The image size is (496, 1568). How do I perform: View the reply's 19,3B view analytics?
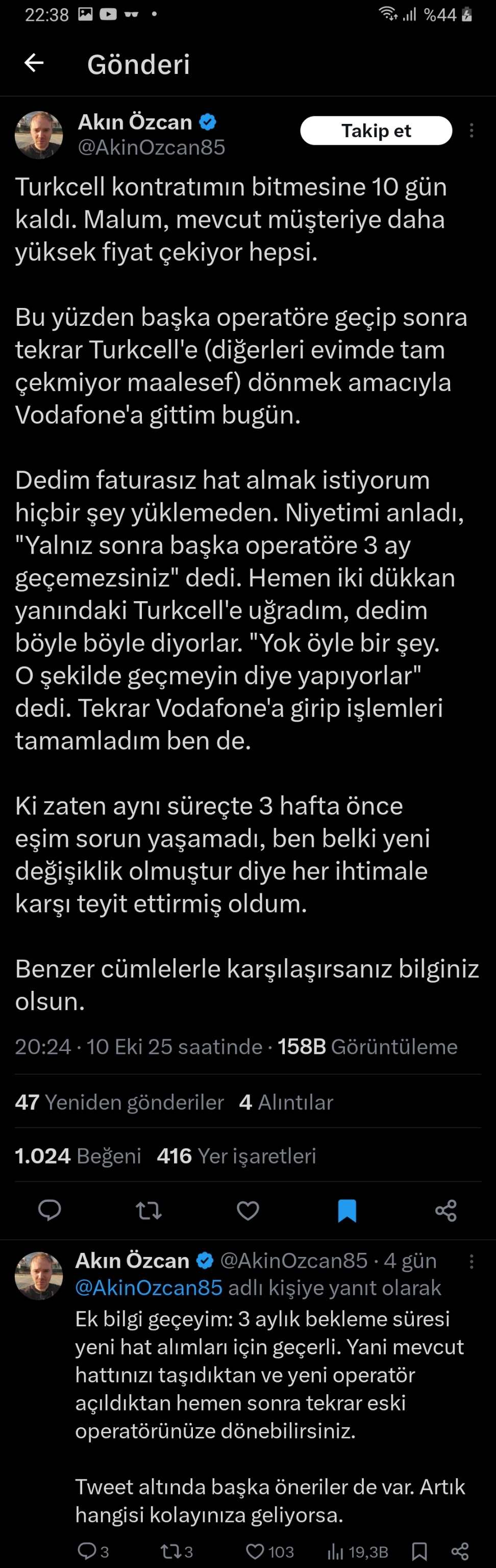point(358,1551)
